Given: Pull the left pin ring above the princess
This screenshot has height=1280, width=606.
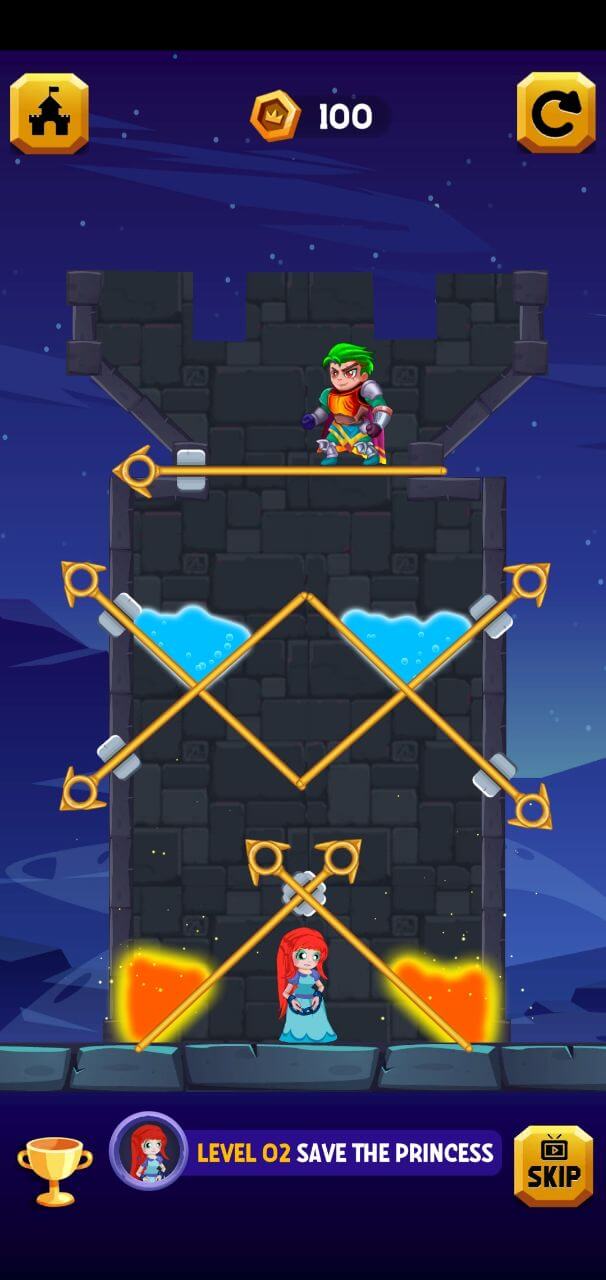Looking at the screenshot, I should (266, 858).
